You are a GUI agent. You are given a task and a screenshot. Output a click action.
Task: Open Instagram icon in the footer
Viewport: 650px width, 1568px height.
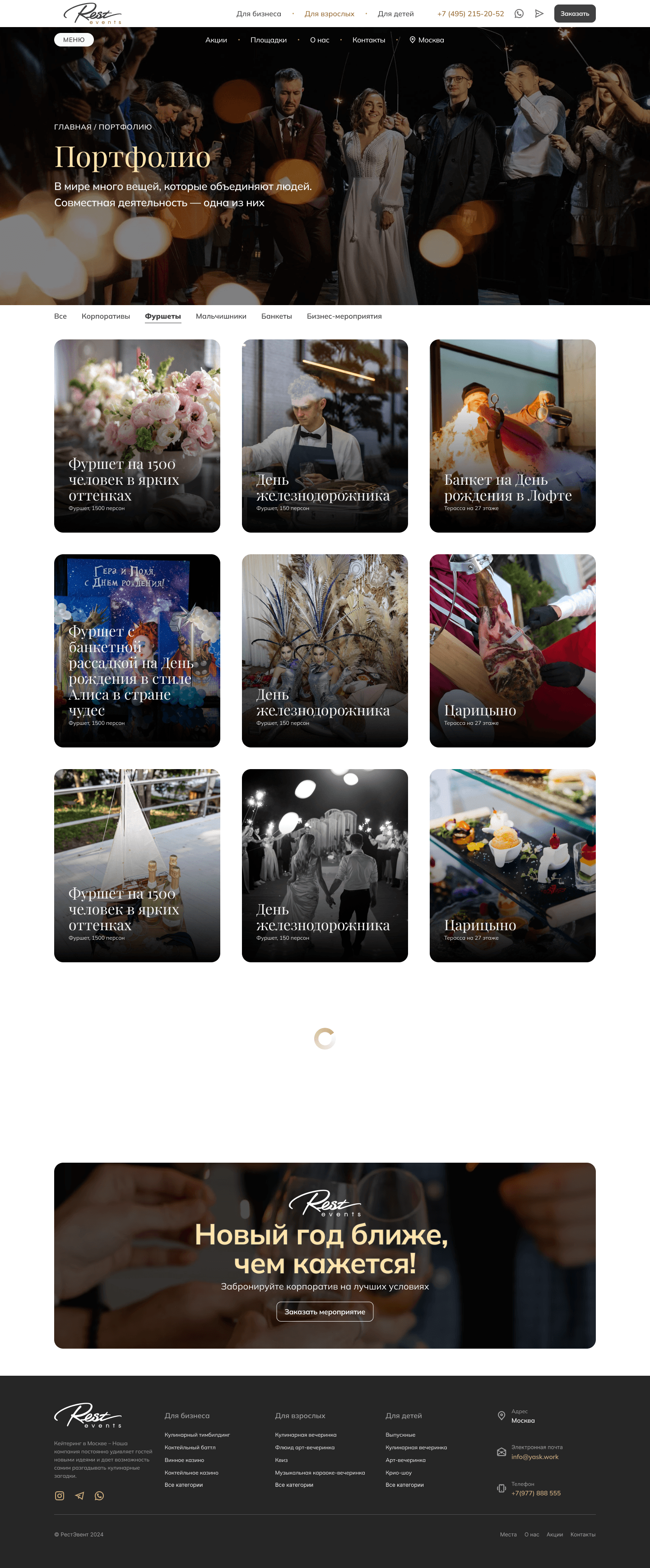point(60,1496)
